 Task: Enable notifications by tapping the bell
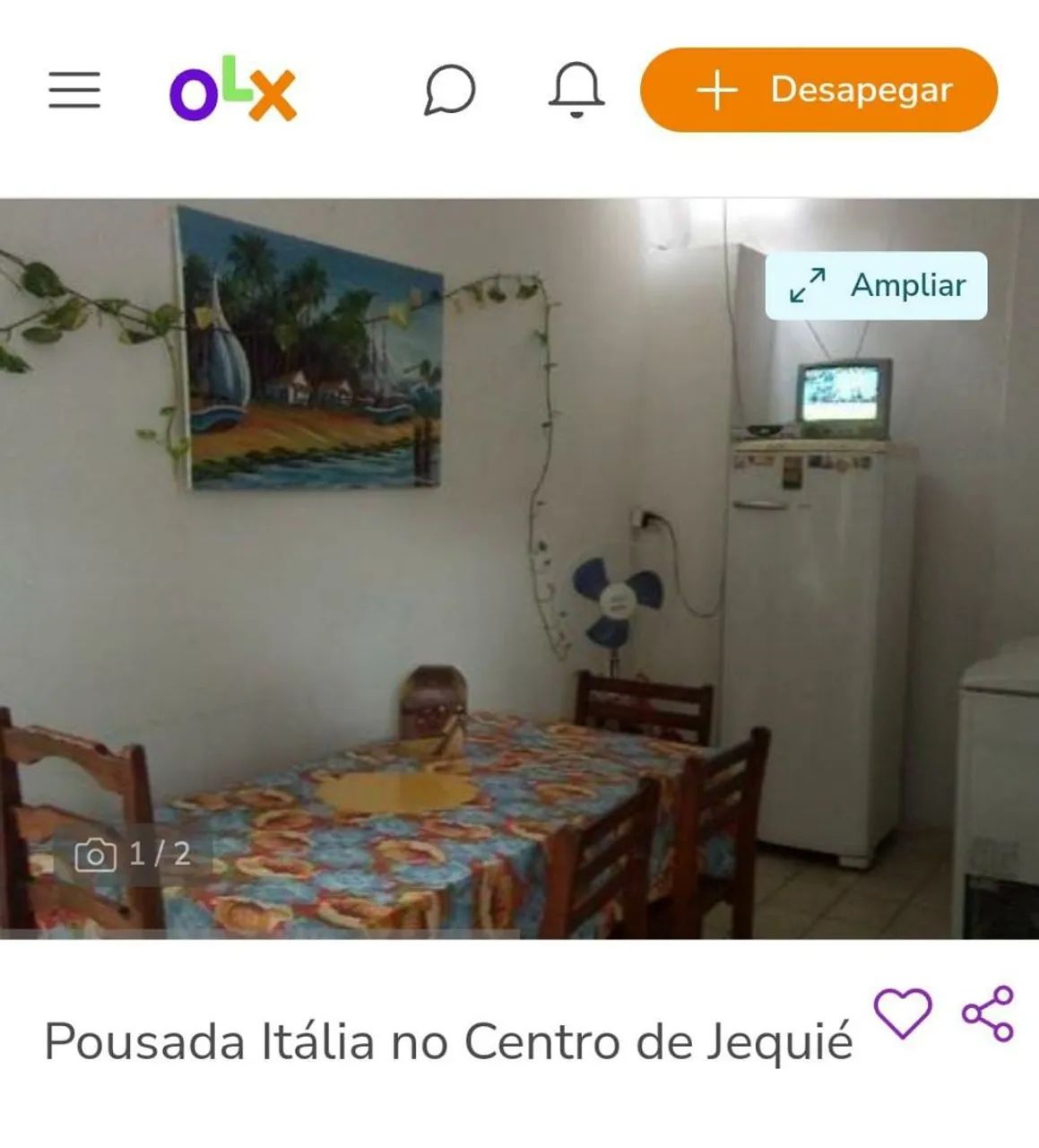(575, 91)
